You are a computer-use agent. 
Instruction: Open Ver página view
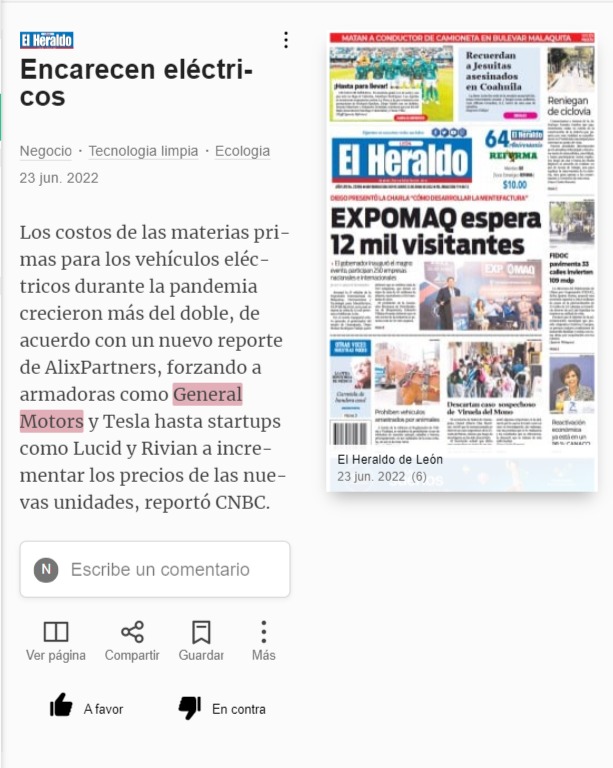click(56, 641)
